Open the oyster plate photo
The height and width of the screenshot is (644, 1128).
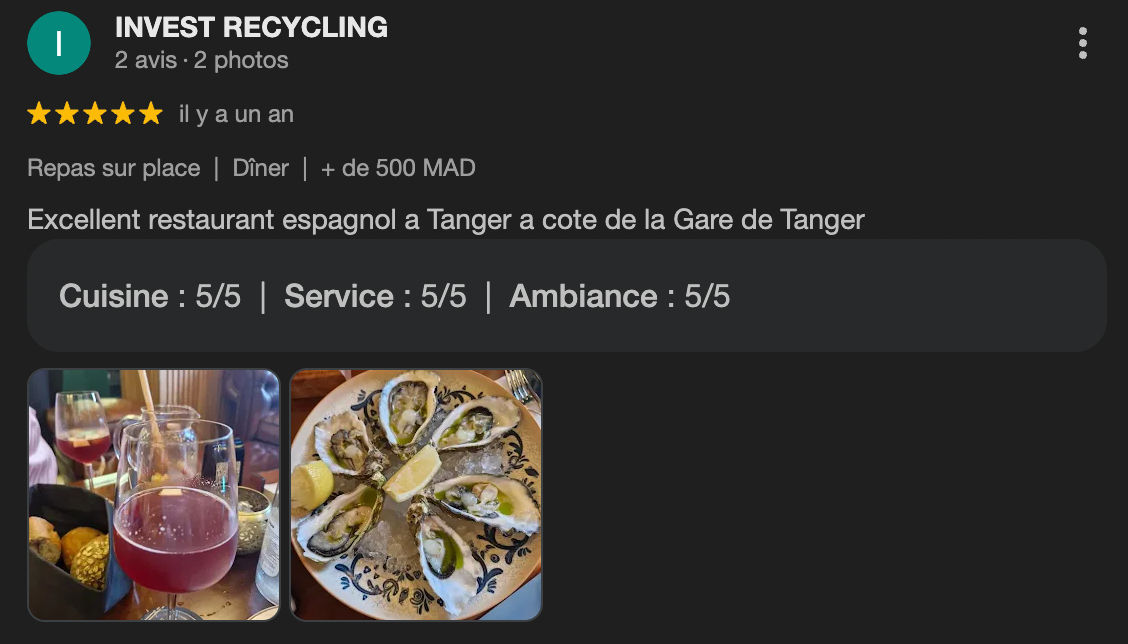click(416, 495)
